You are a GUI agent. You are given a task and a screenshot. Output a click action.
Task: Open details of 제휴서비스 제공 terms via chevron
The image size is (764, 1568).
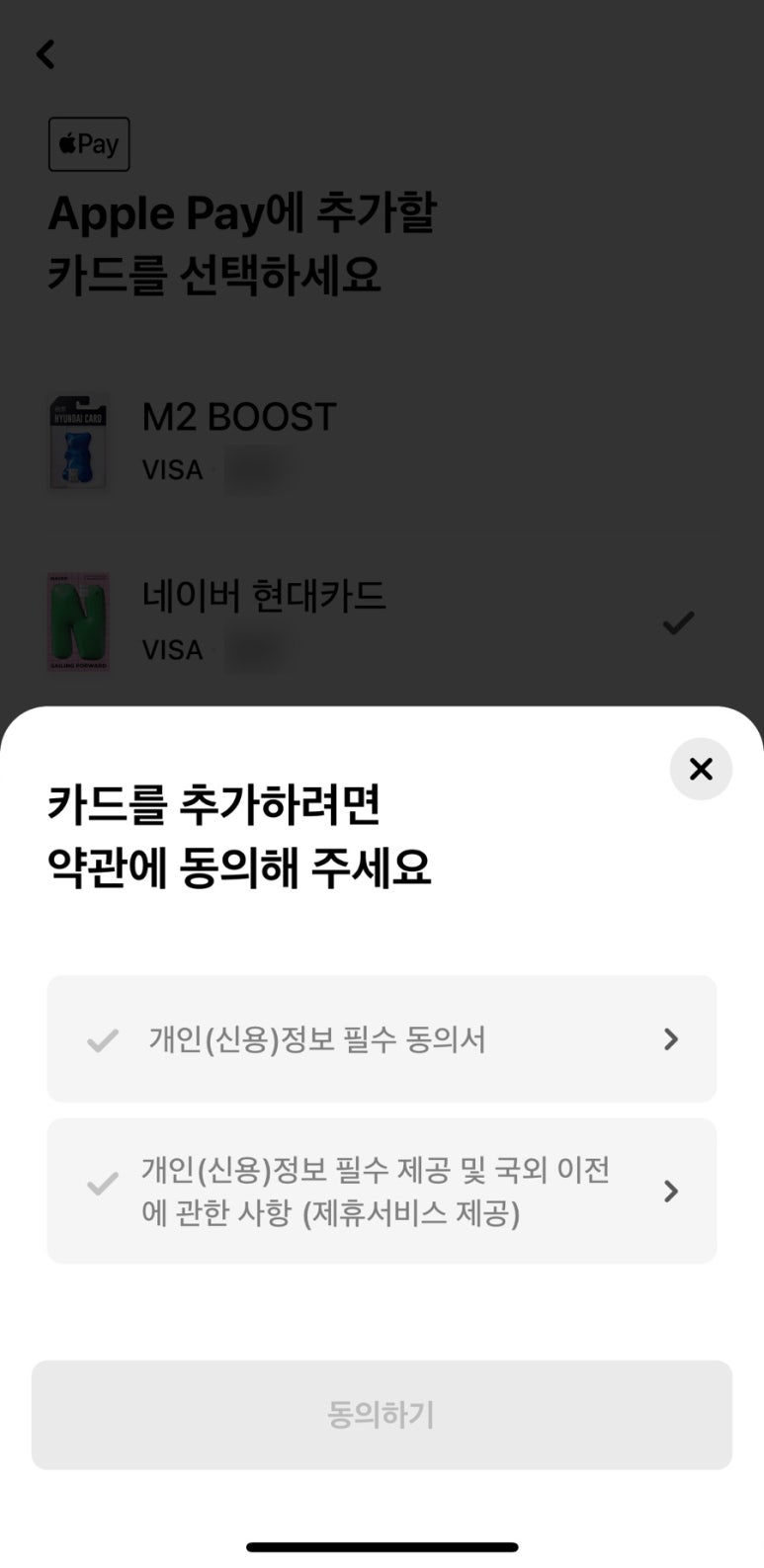coord(671,1192)
